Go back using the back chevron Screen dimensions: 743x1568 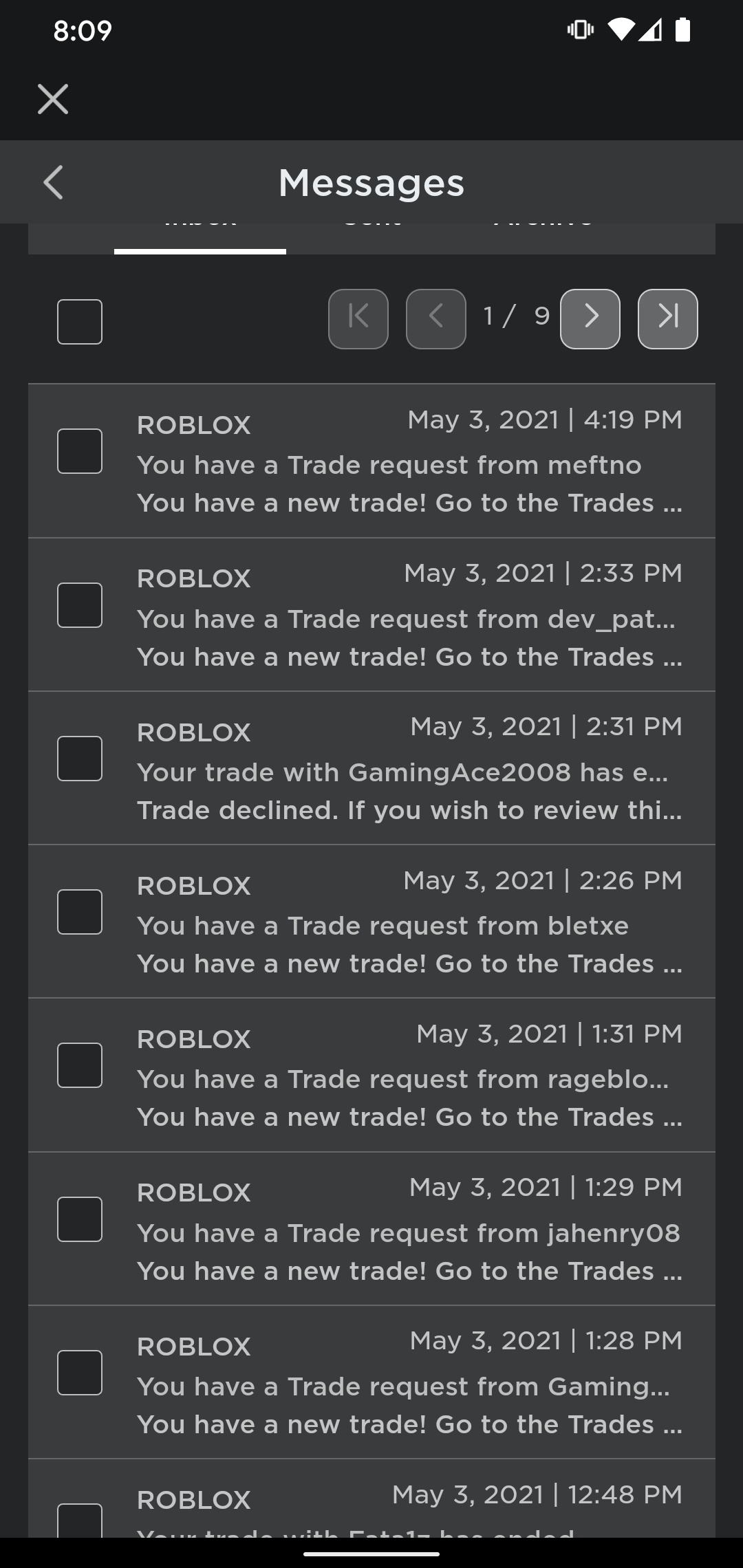[x=52, y=182]
